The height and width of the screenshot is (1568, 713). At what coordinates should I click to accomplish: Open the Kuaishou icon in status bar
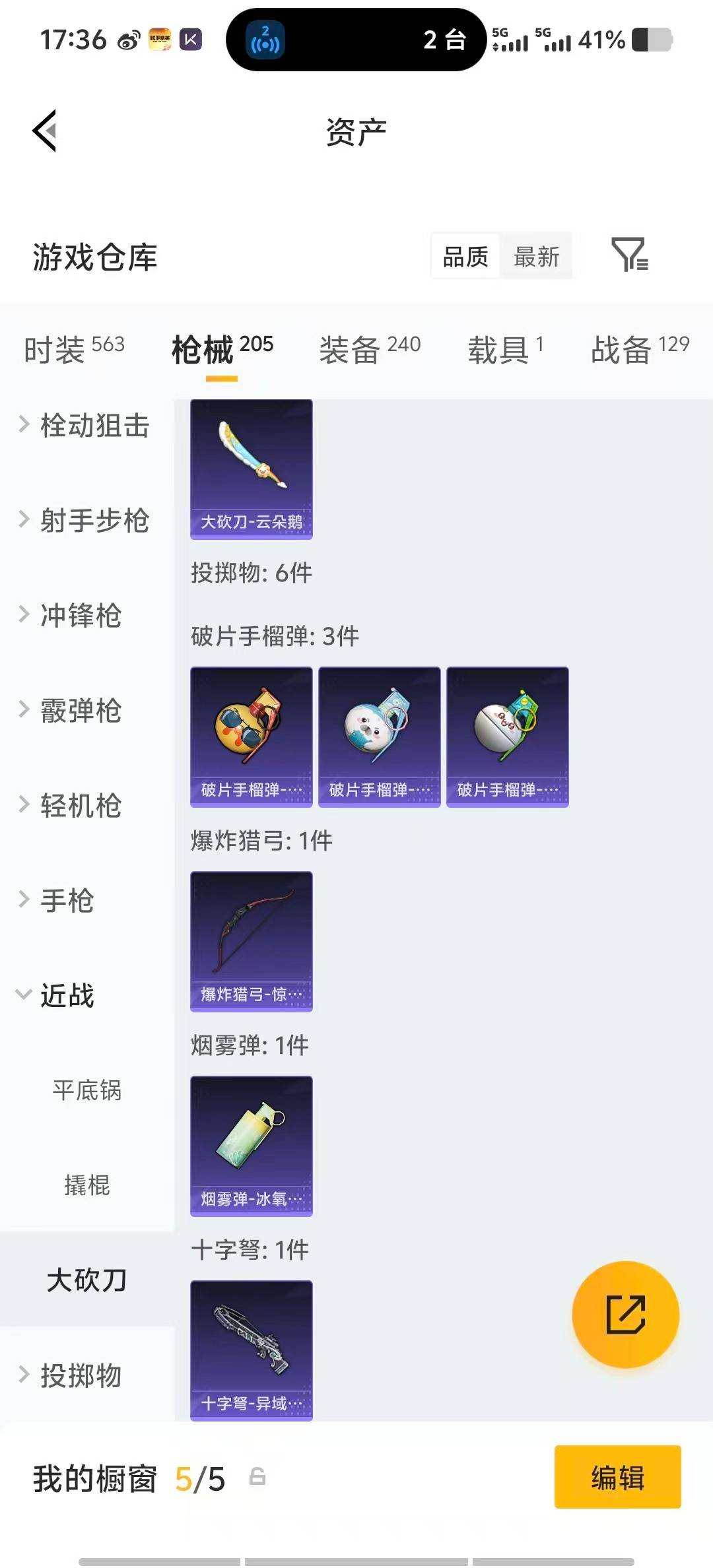[x=189, y=41]
